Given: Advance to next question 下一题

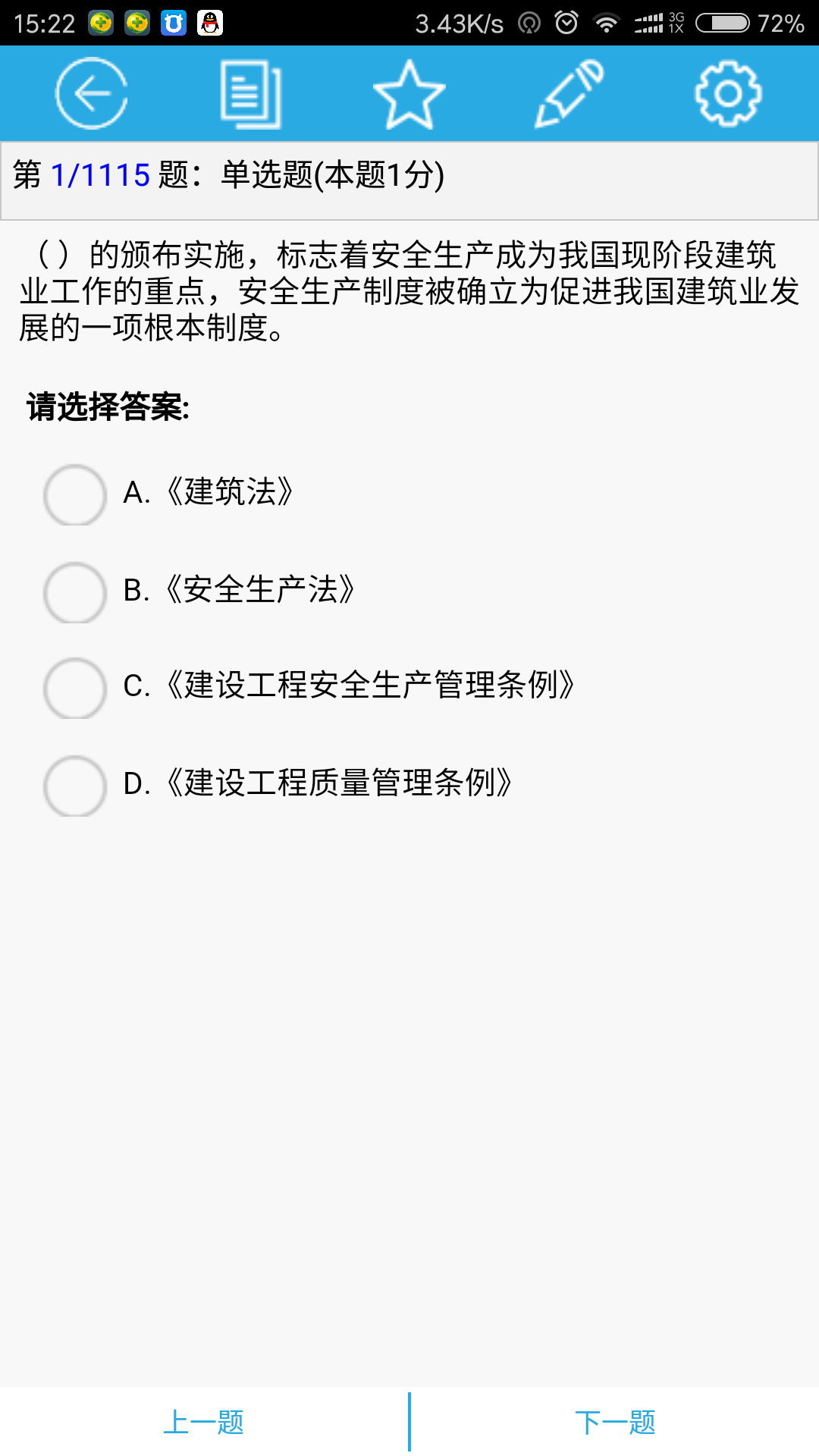Looking at the screenshot, I should pyautogui.click(x=615, y=1422).
